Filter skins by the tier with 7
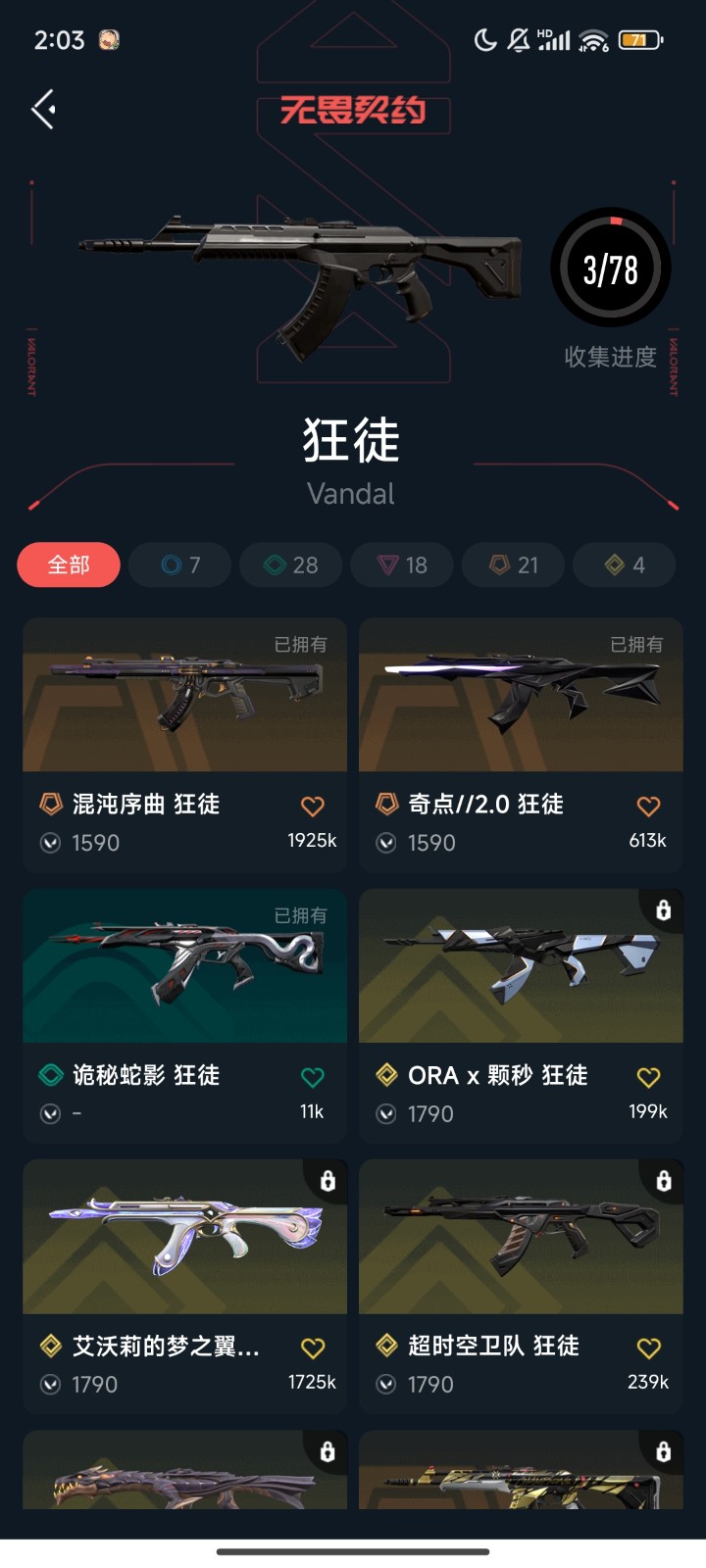706x1568 pixels. tap(180, 564)
